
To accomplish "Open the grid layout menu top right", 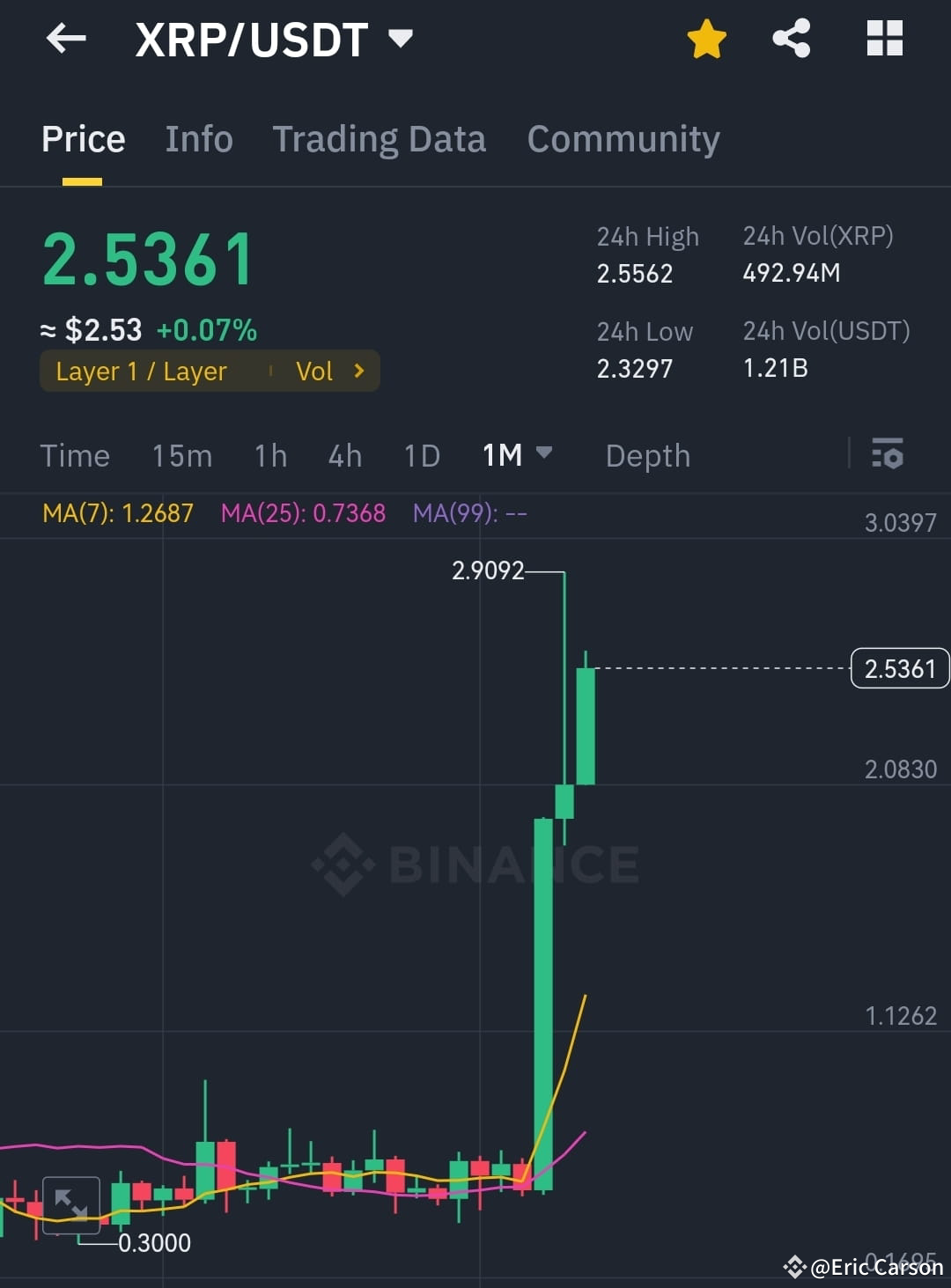I will pos(883,37).
